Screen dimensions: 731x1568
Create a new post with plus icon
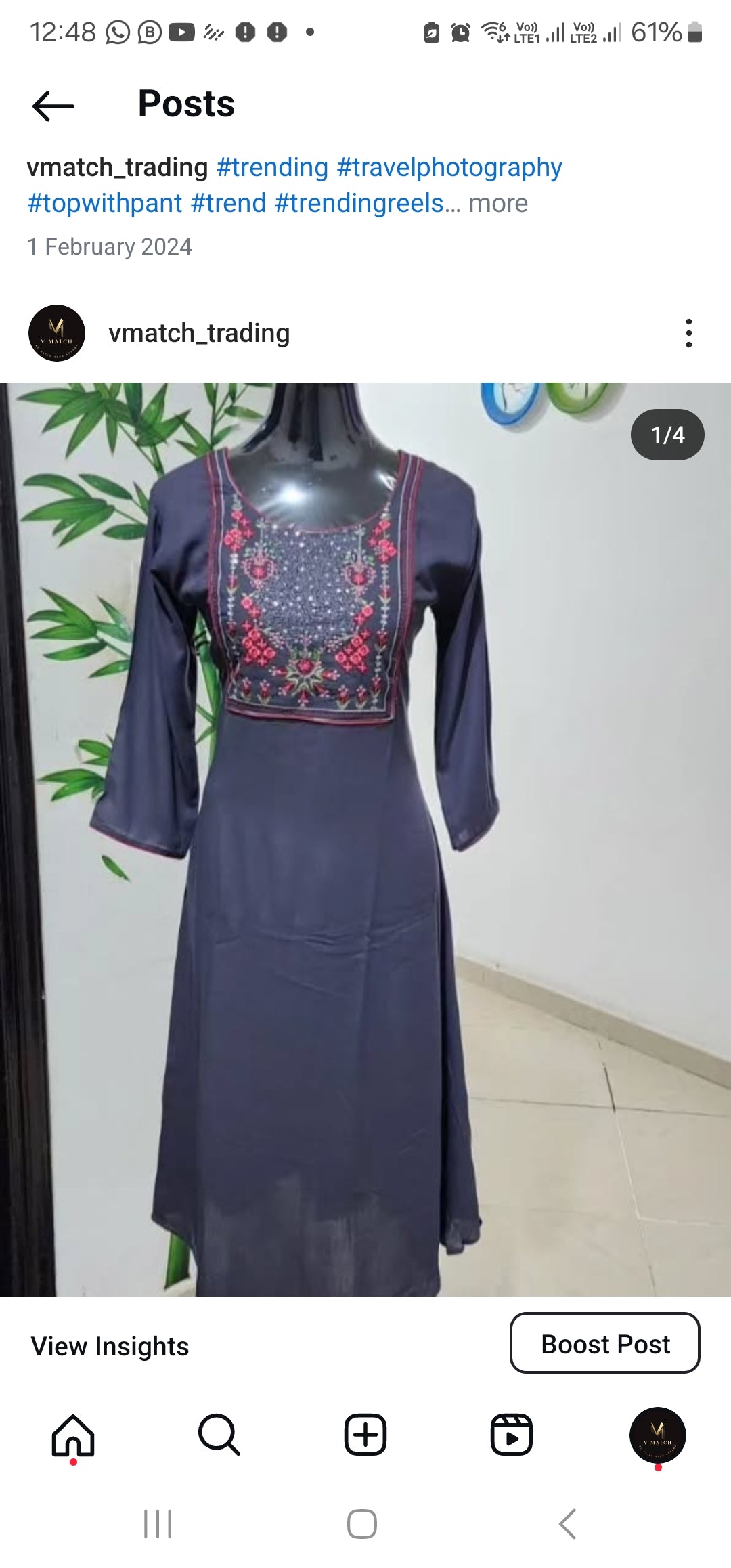point(365,1434)
